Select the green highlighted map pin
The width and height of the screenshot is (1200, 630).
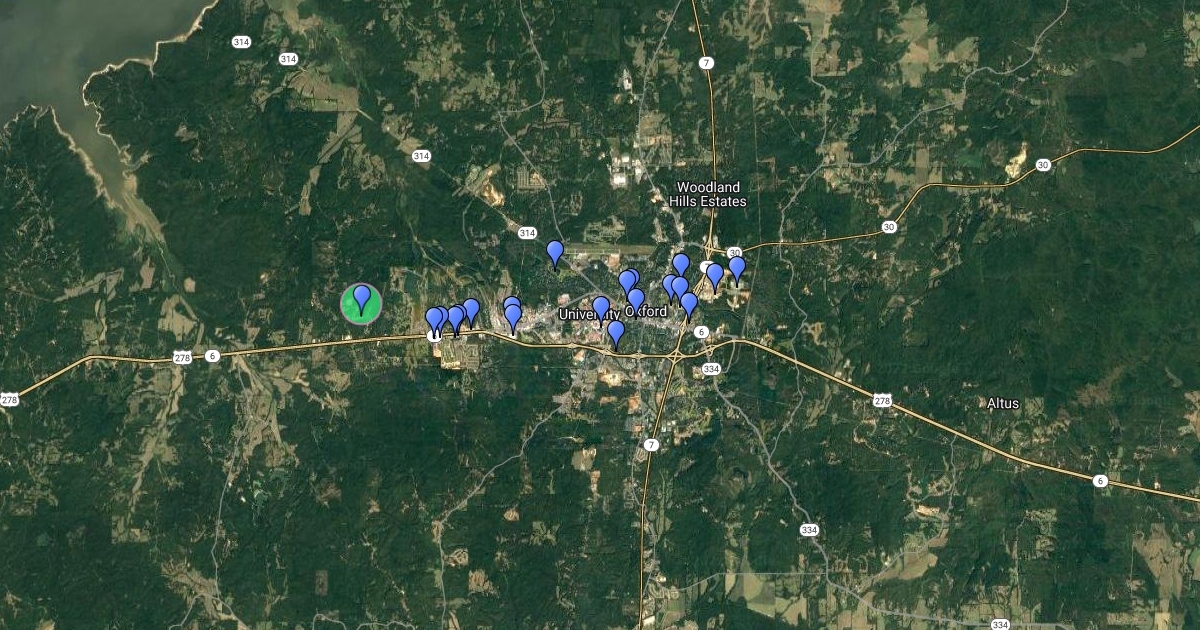[361, 301]
